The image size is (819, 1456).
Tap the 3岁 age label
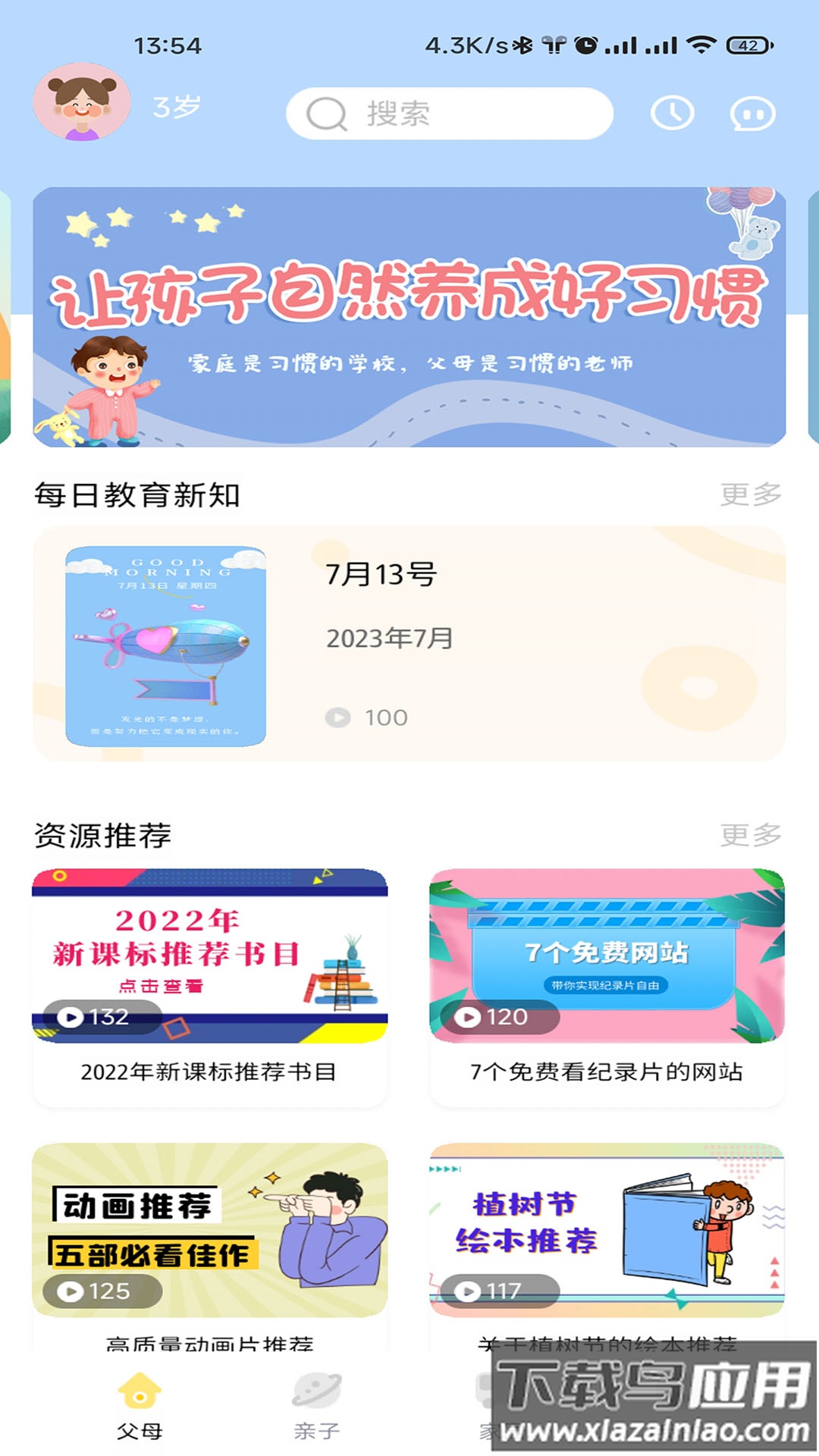[x=176, y=106]
